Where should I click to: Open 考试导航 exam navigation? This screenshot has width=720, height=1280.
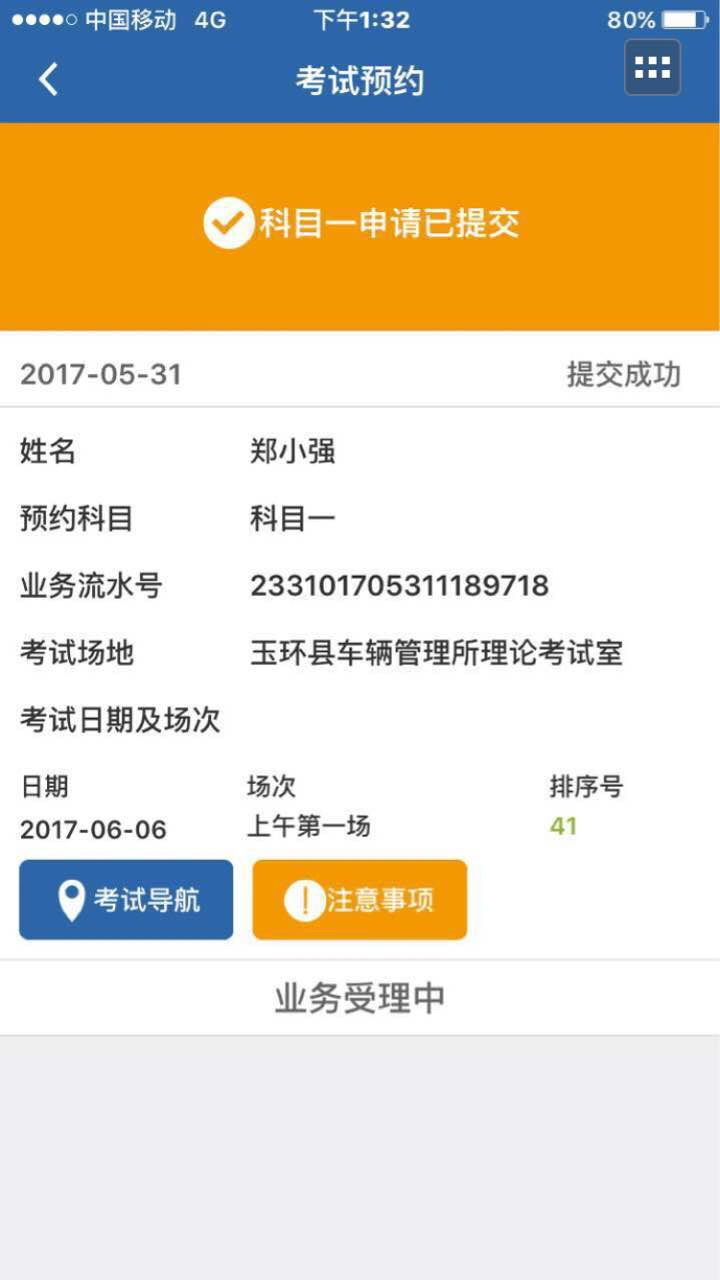126,900
